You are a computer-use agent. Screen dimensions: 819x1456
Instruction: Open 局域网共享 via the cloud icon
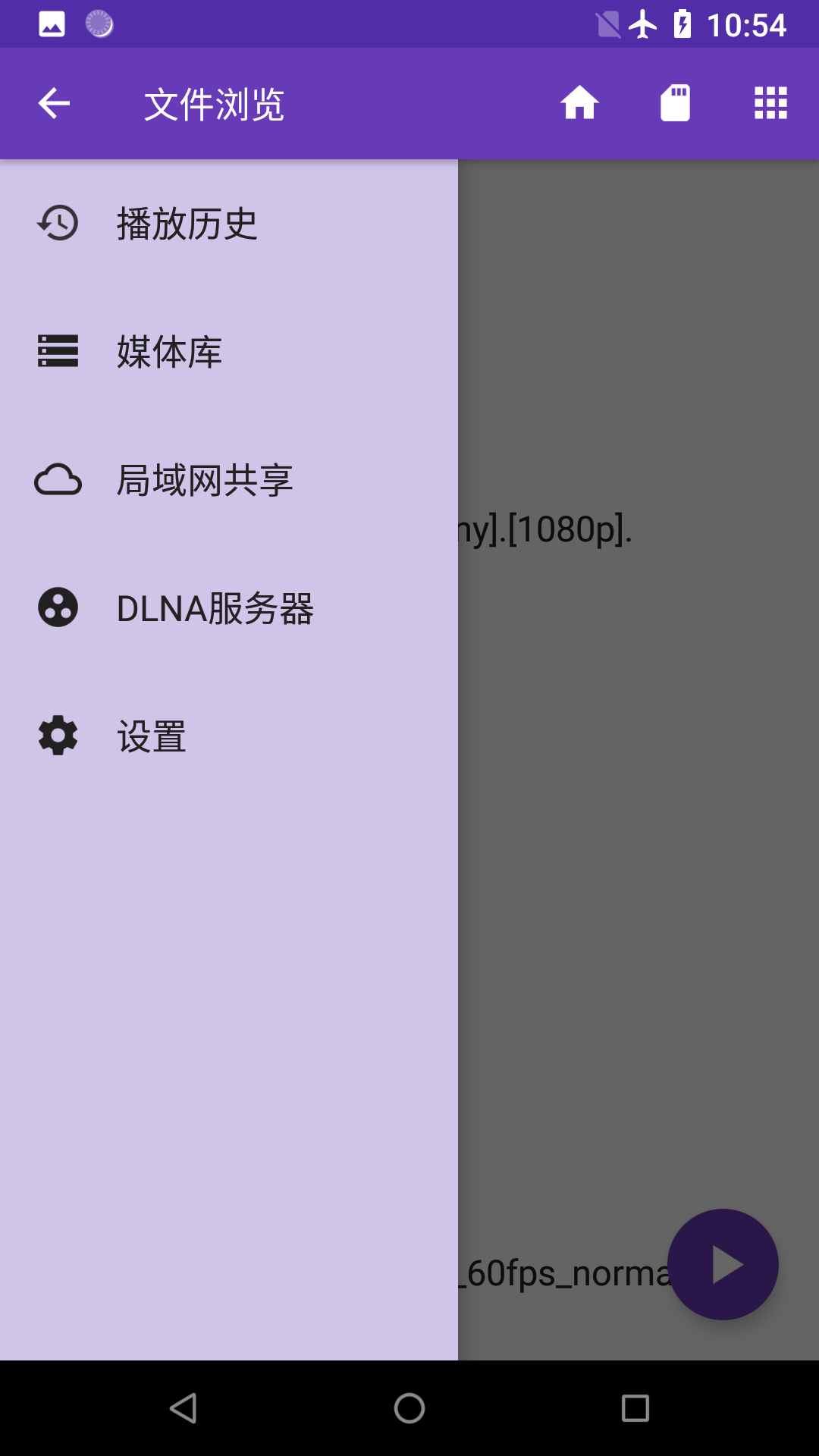pyautogui.click(x=57, y=479)
